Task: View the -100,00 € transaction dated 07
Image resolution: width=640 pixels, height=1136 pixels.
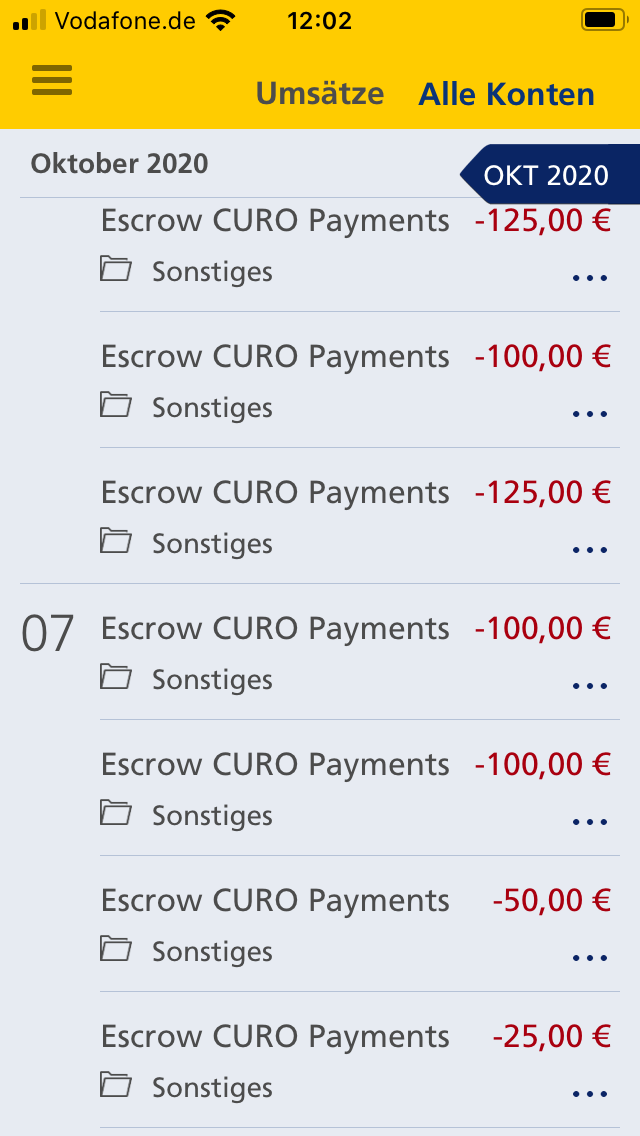Action: tap(275, 629)
